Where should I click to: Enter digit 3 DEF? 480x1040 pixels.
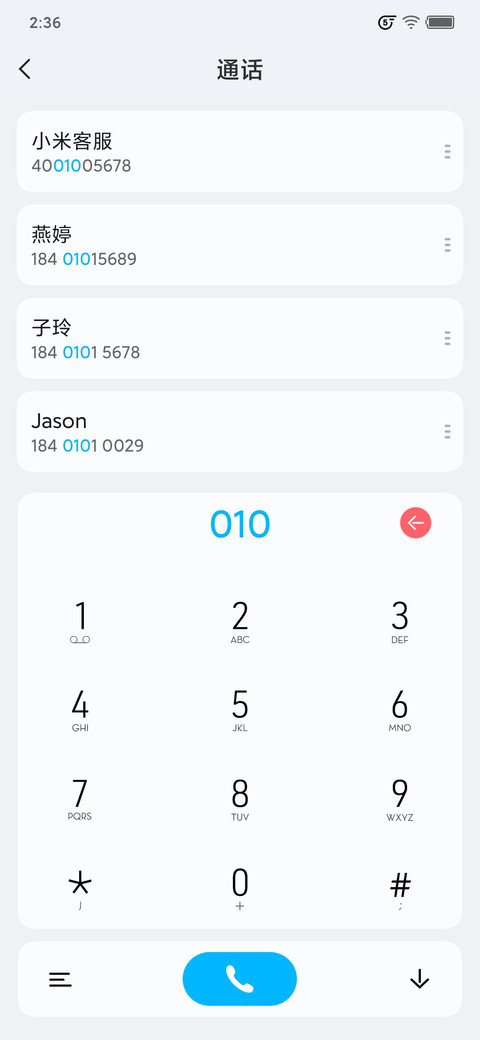pos(400,623)
